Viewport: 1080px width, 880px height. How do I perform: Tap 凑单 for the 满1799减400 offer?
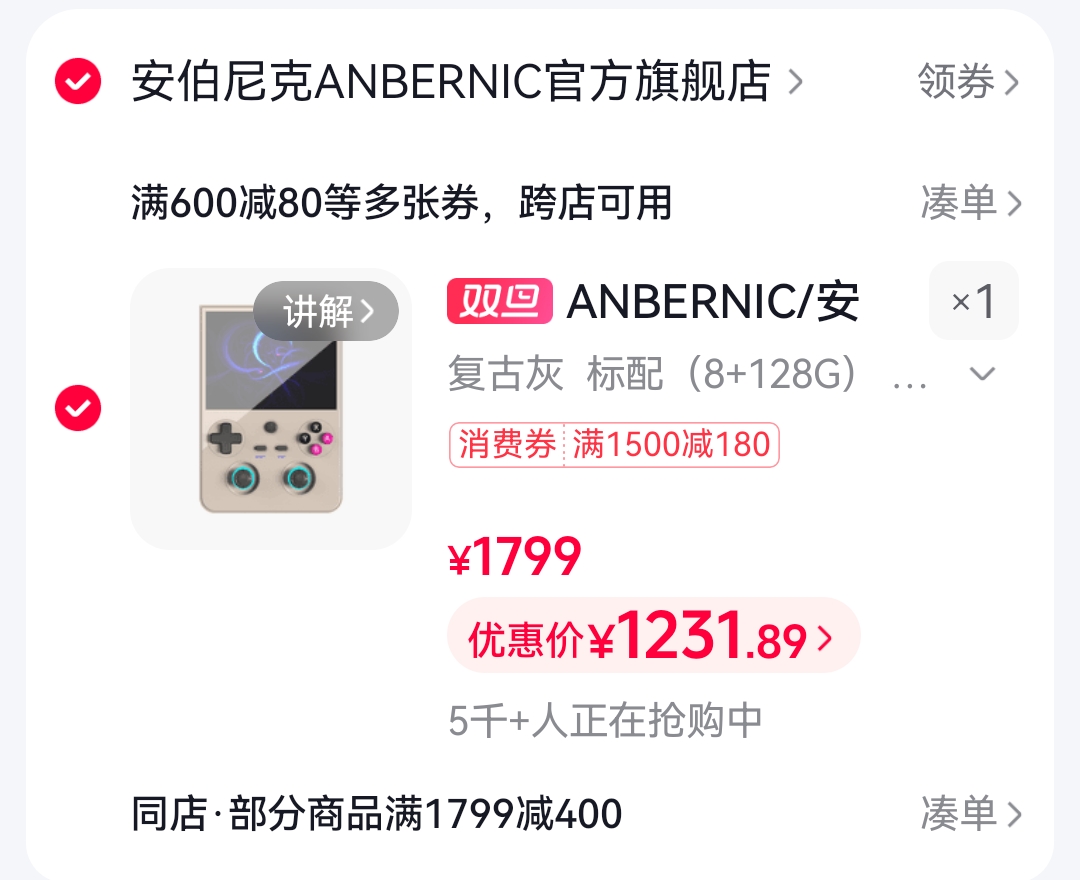(x=971, y=814)
